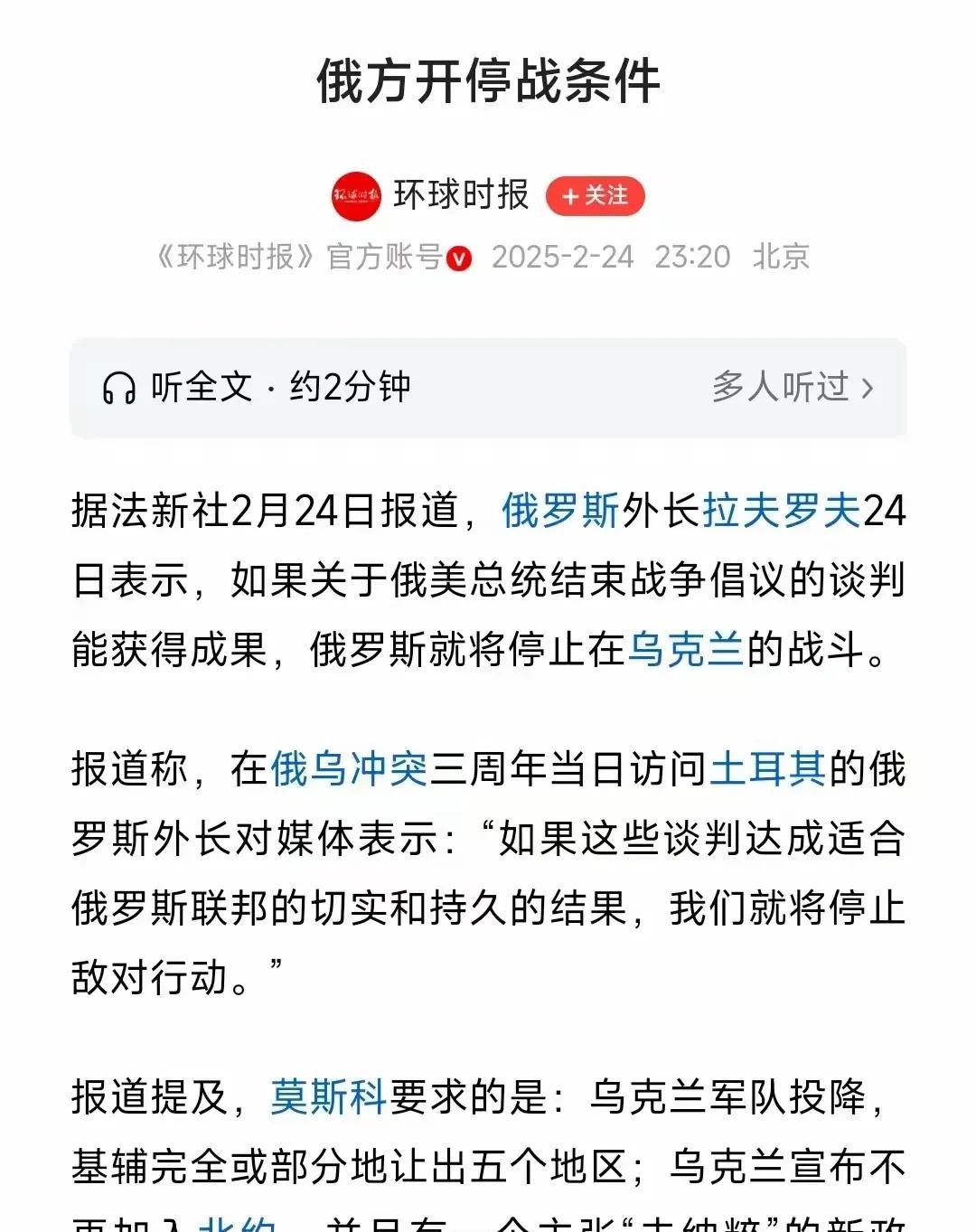Open the 莫斯科 keyword link
976x1232 pixels.
(x=329, y=1098)
